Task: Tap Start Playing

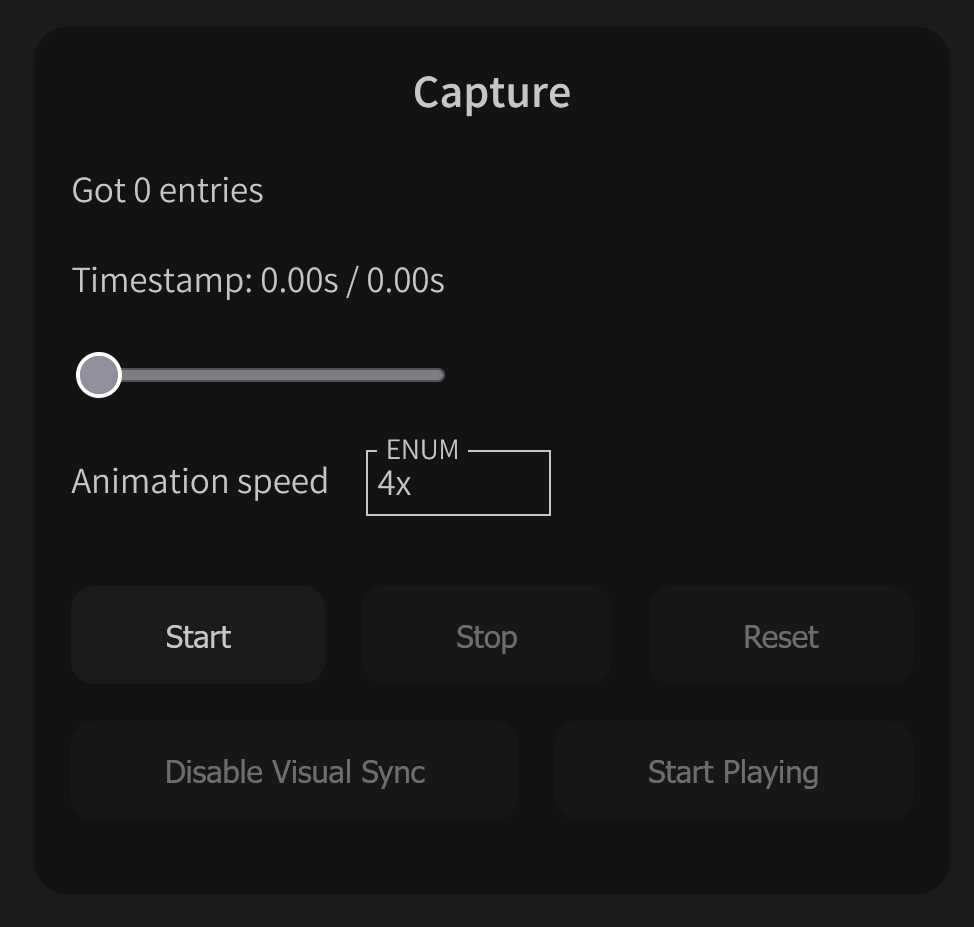Action: point(733,771)
